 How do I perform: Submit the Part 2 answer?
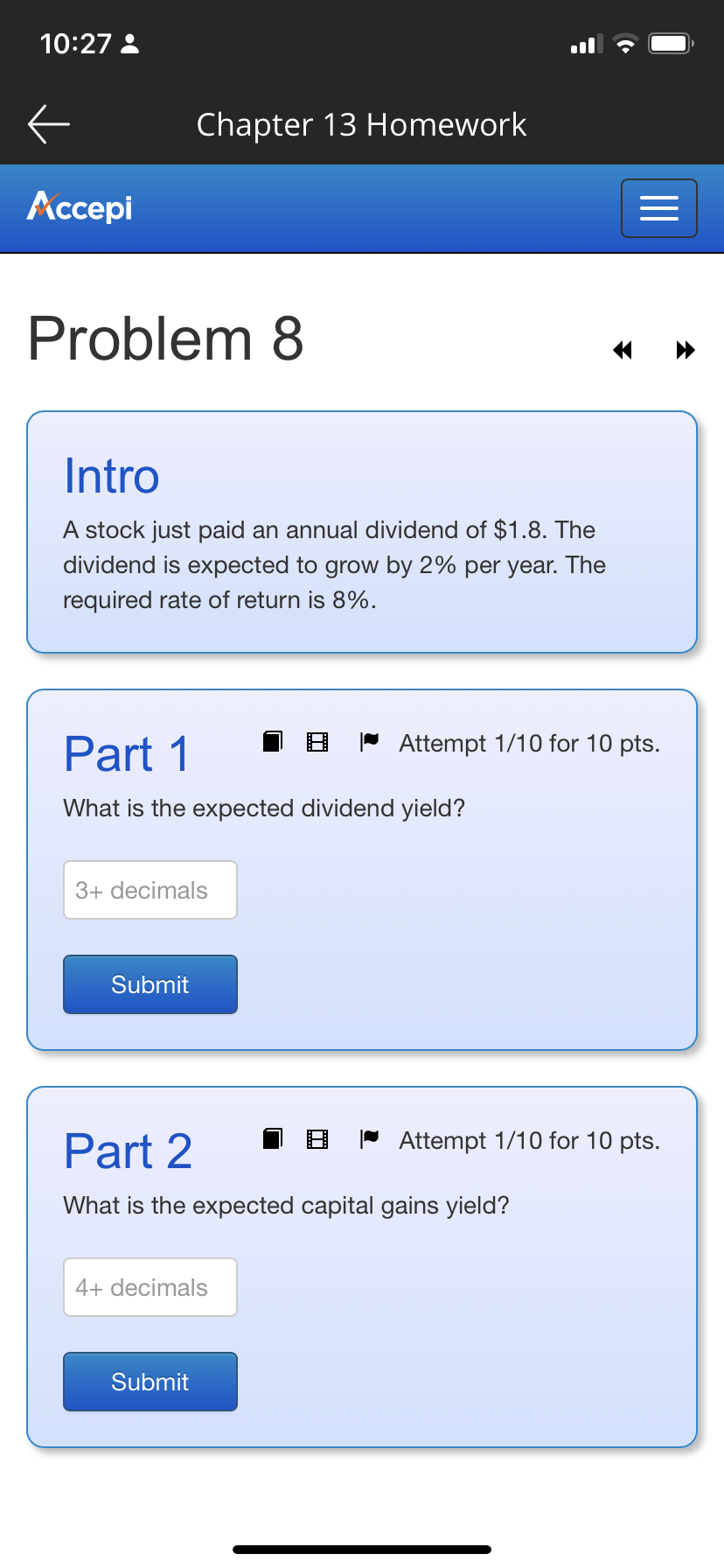point(150,1382)
